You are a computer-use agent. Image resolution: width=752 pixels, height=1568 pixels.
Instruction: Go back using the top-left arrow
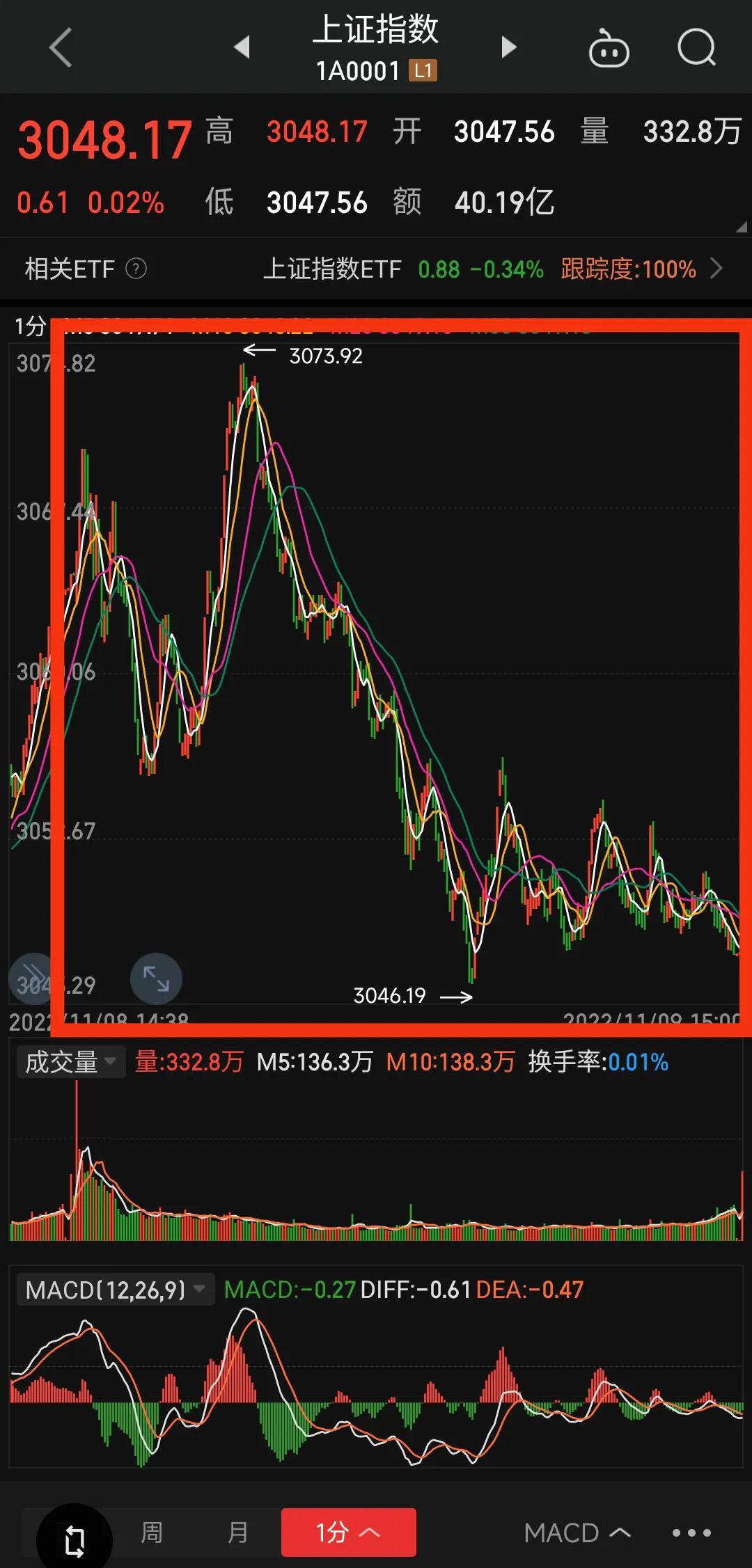61,47
